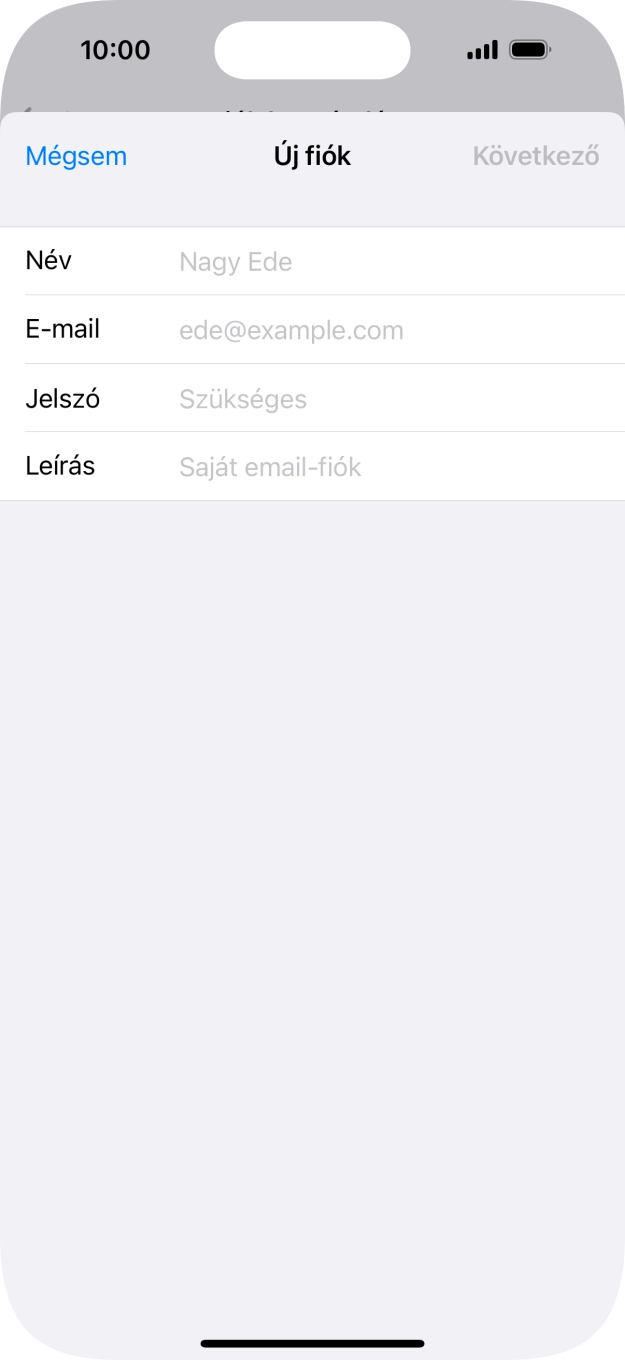Activate the Leírás description field
The width and height of the screenshot is (625, 1360).
click(390, 467)
